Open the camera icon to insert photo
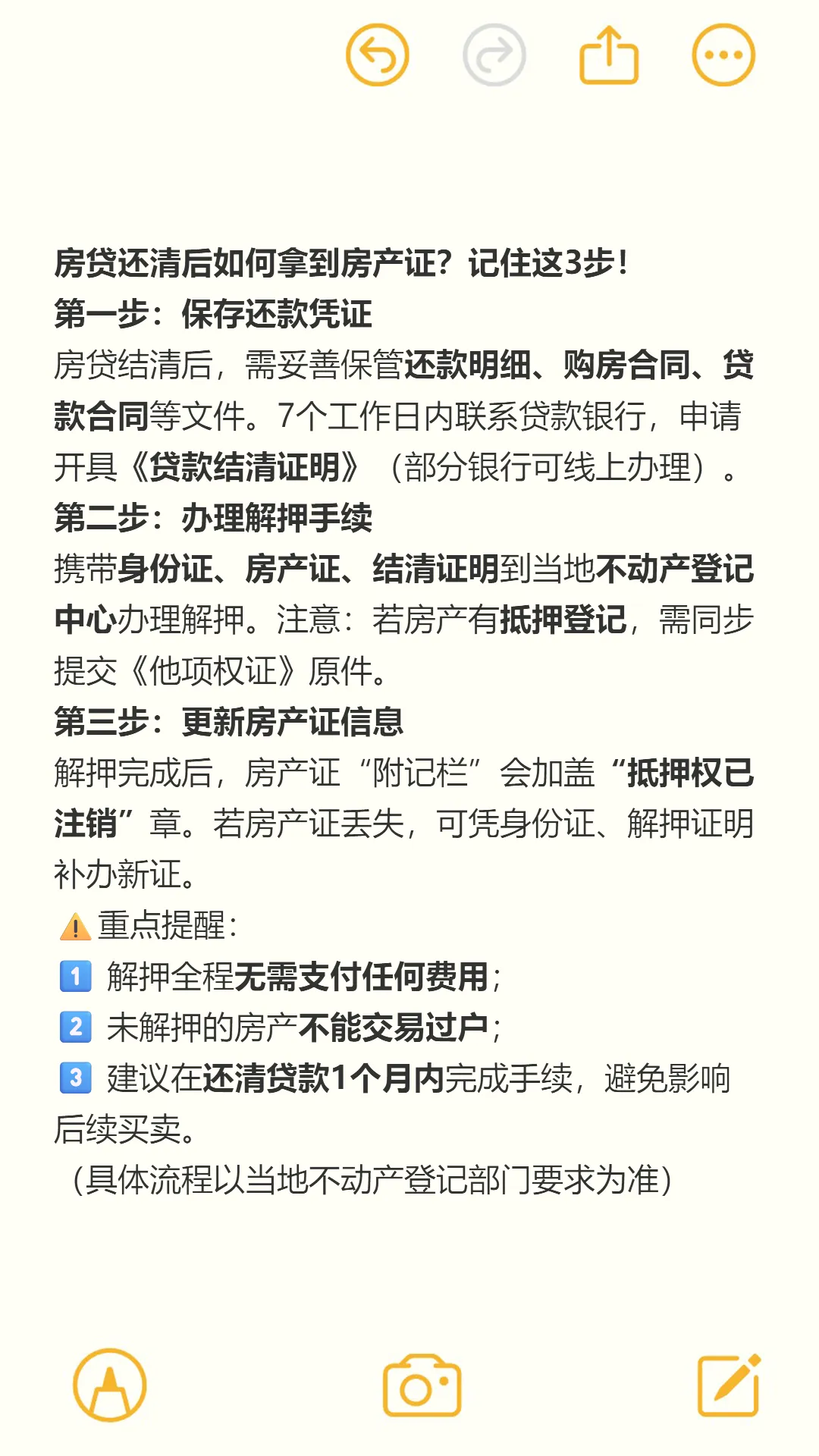Viewport: 819px width, 1456px height. [x=422, y=1384]
